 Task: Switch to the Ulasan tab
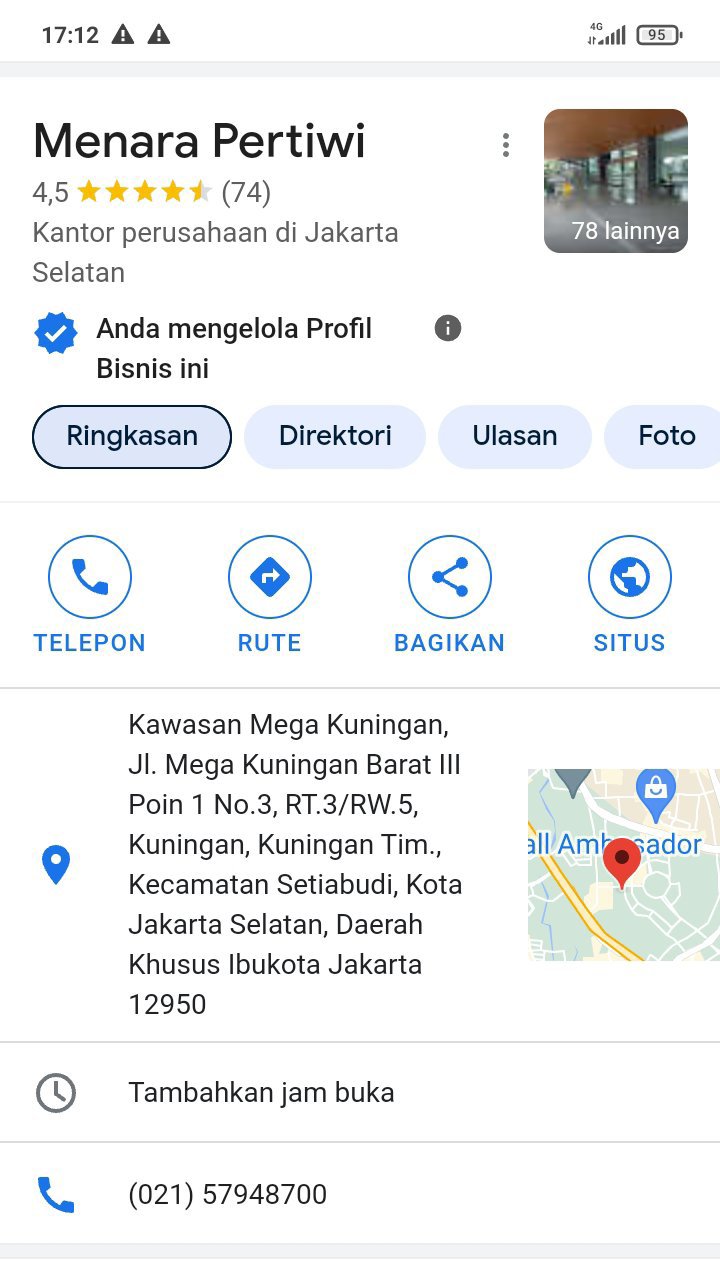pyautogui.click(x=515, y=437)
